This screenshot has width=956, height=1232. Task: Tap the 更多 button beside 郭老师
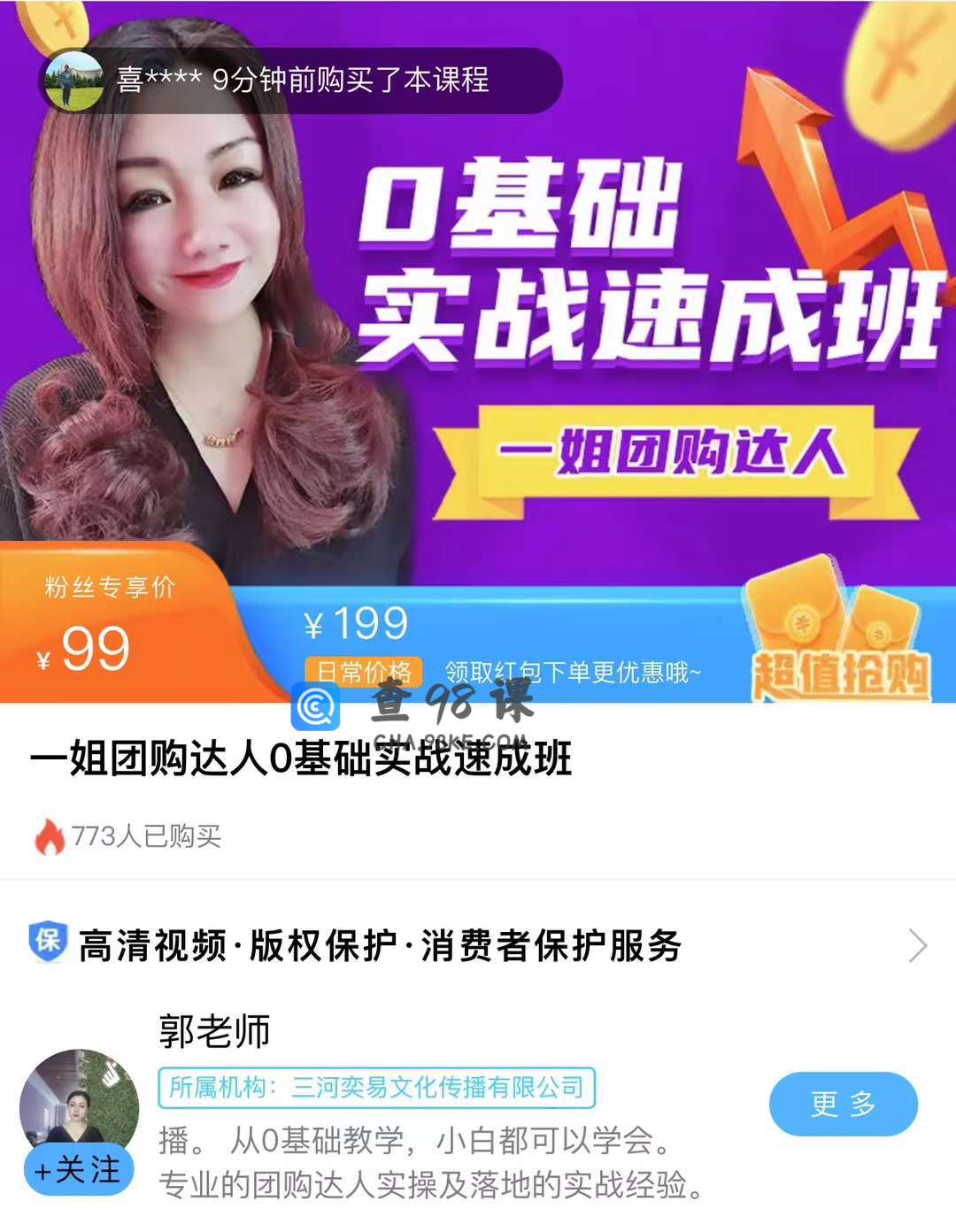pyautogui.click(x=843, y=1103)
